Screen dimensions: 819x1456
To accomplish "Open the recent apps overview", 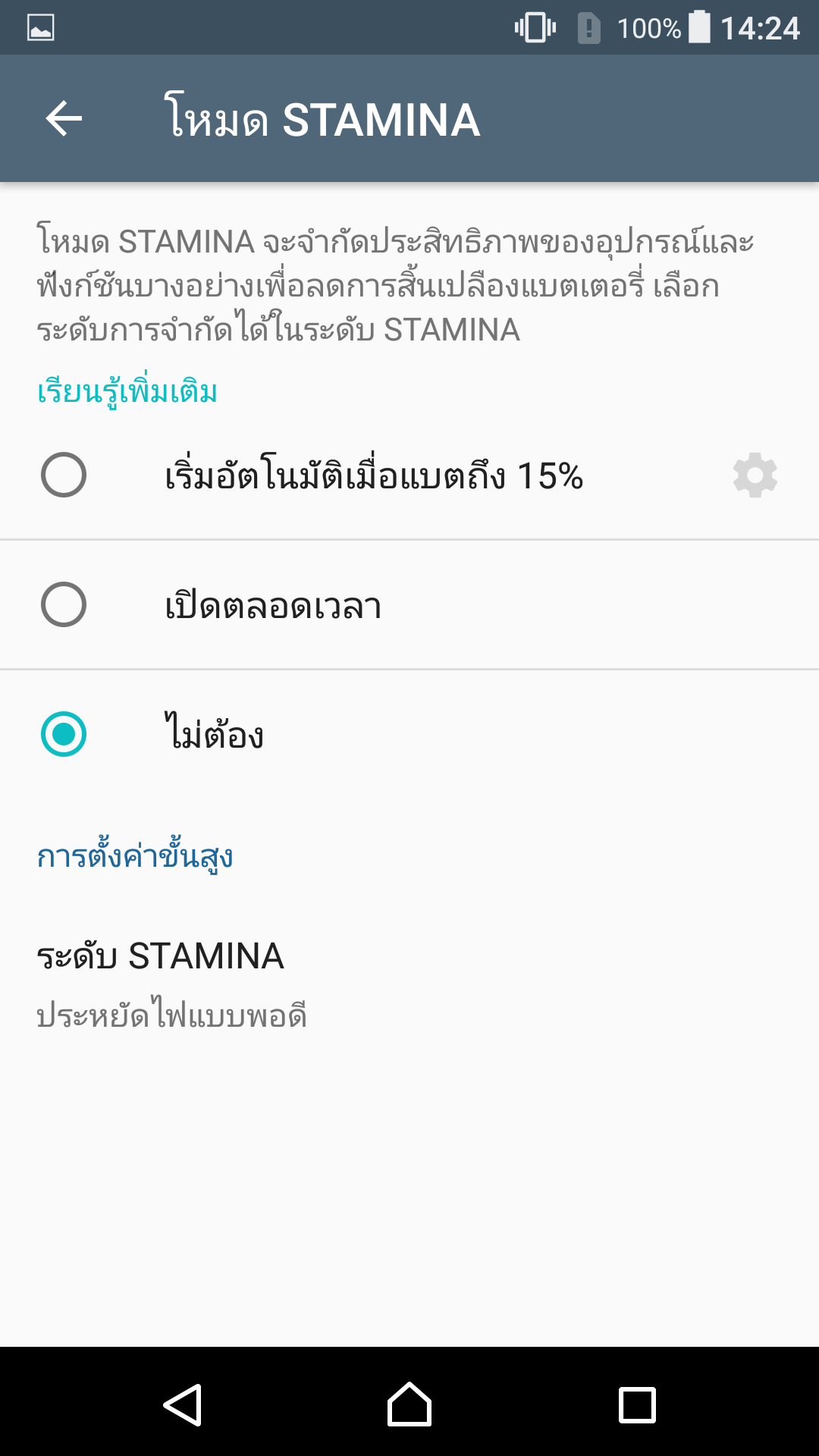I will [x=637, y=1404].
